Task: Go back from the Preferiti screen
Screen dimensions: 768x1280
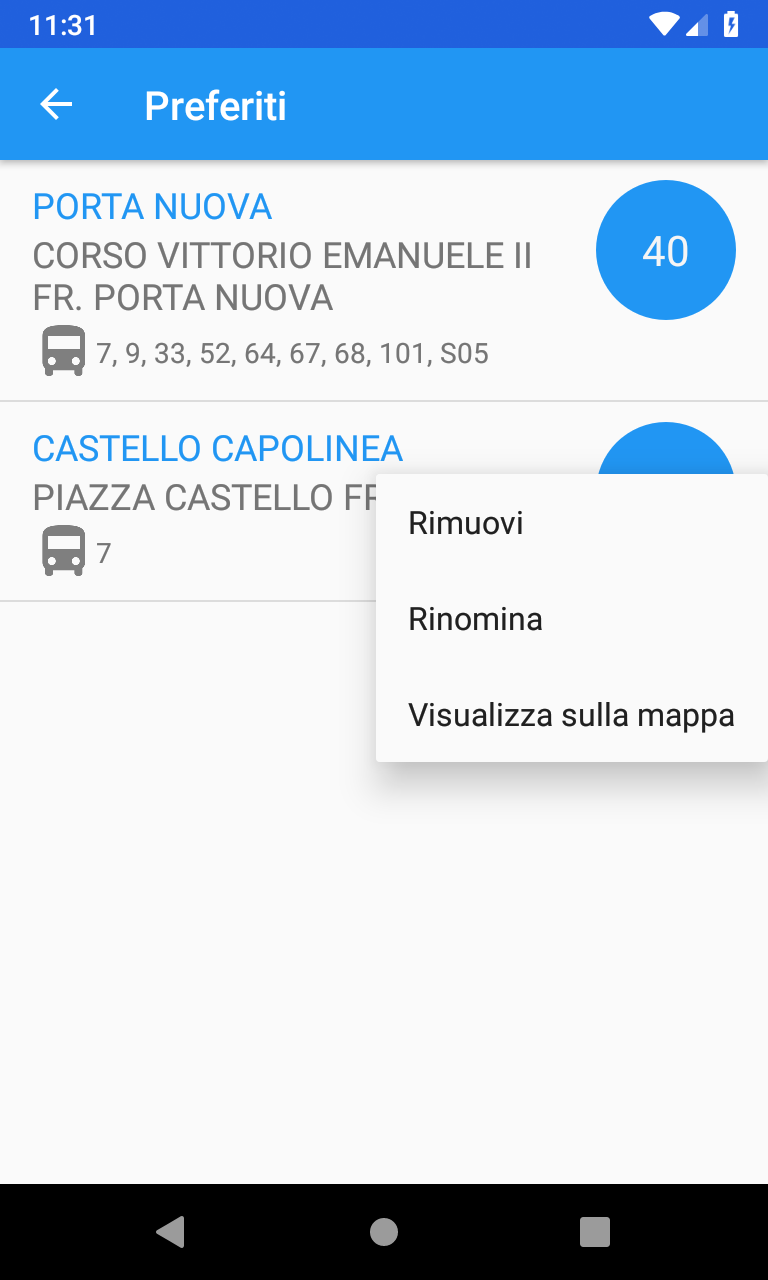Action: [x=56, y=104]
